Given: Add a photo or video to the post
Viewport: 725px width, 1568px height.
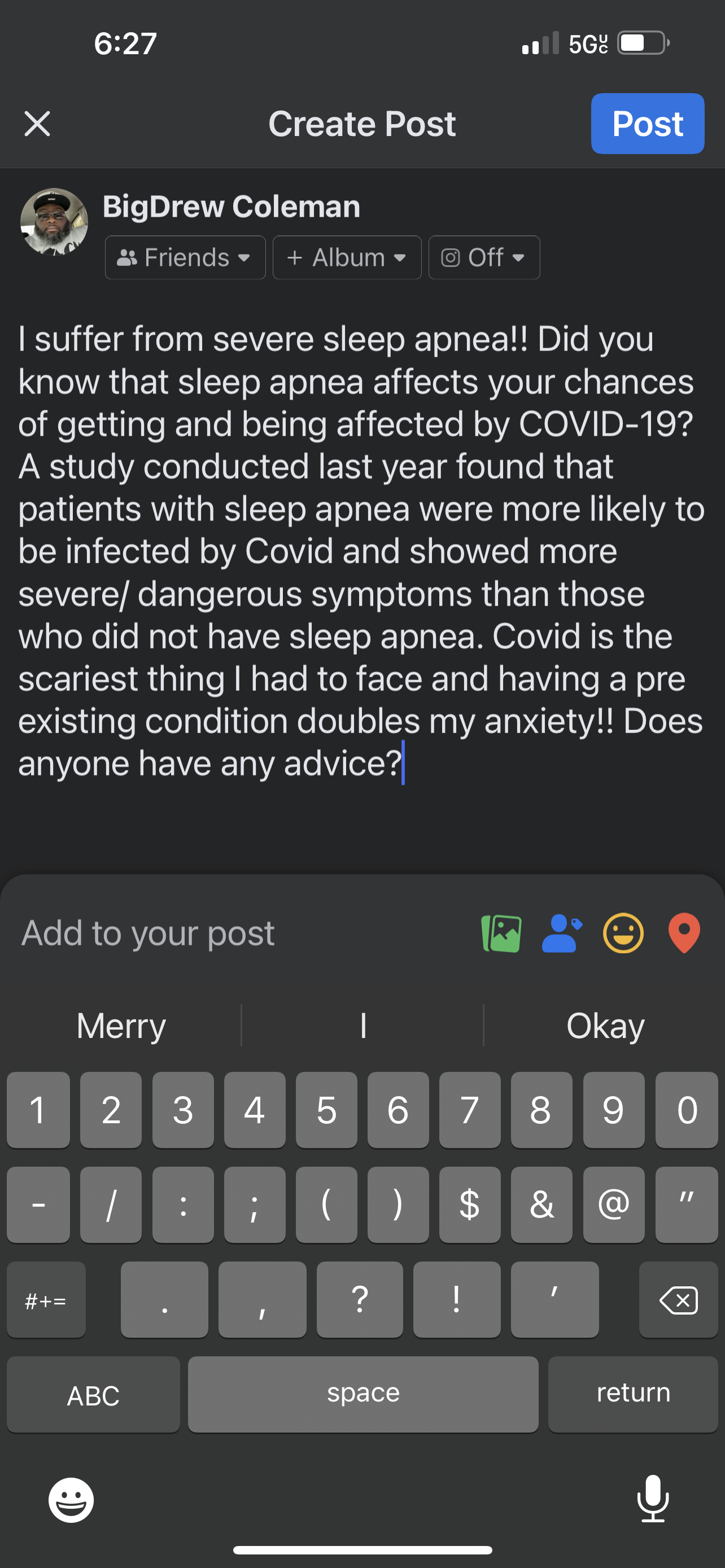Looking at the screenshot, I should point(501,933).
